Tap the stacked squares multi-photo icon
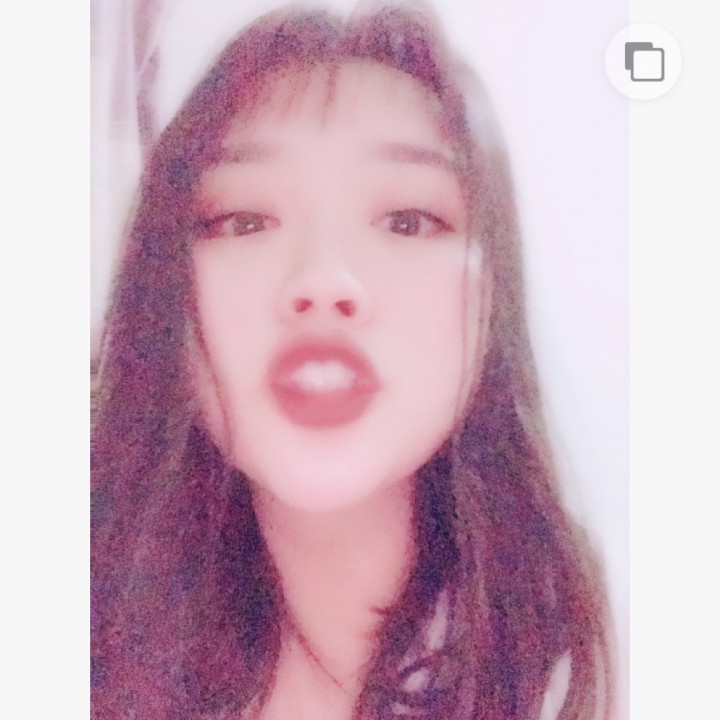 644,61
